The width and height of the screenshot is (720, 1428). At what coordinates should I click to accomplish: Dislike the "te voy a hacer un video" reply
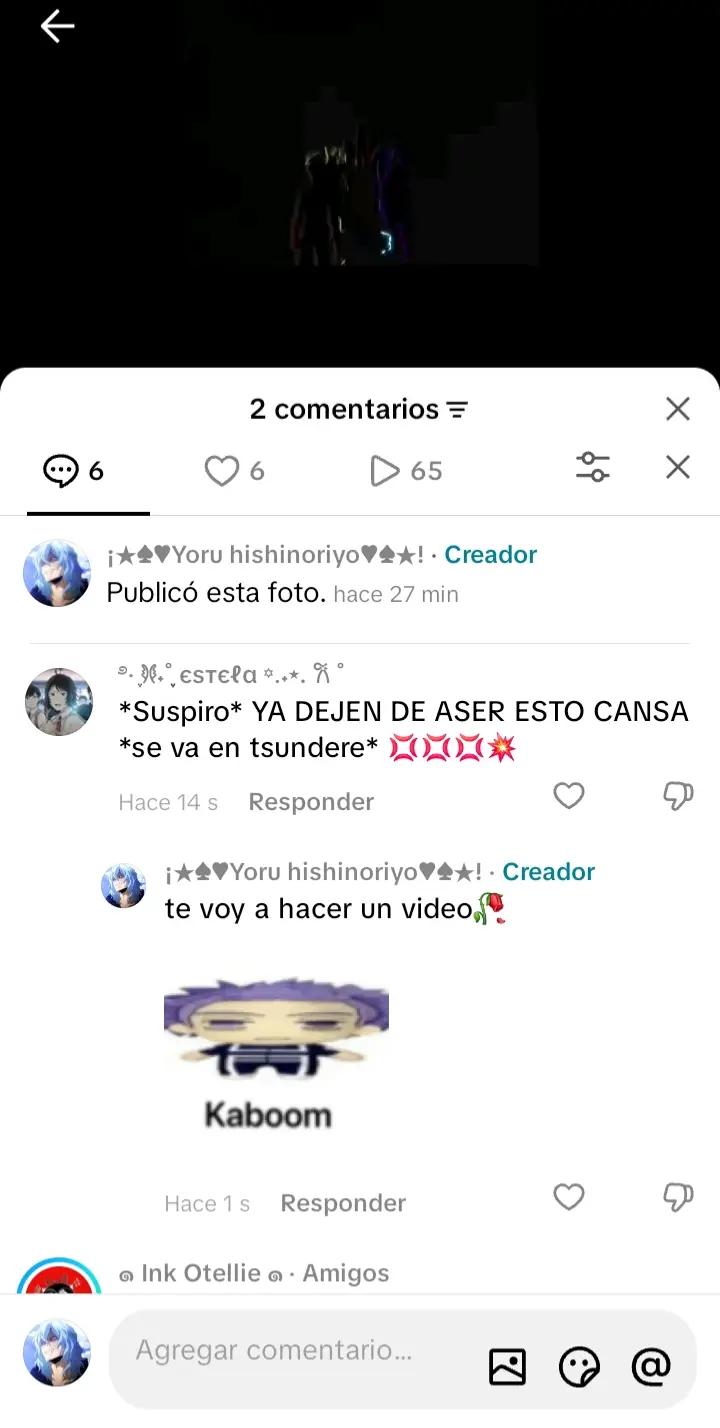(678, 1197)
